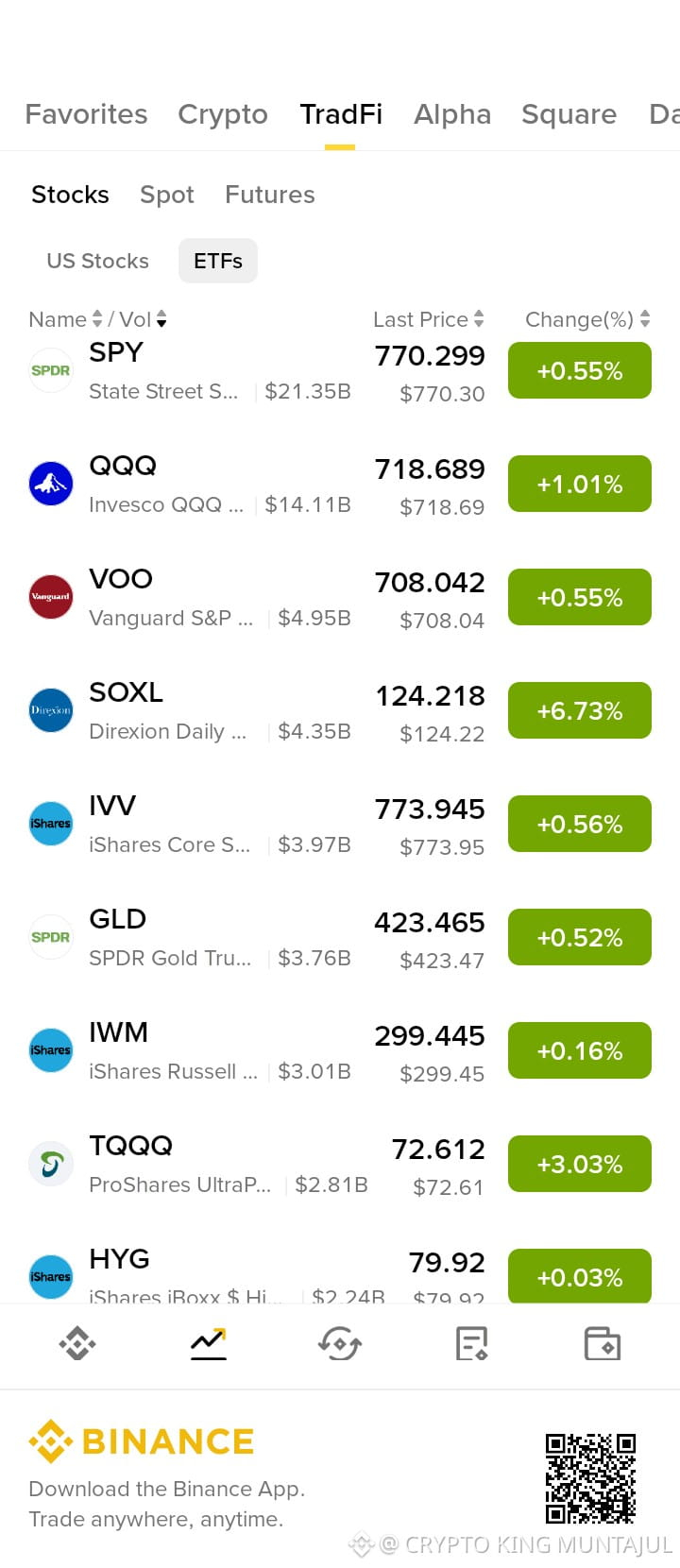The height and width of the screenshot is (1568, 680).
Task: Open the Futures sub-tab
Action: click(x=270, y=195)
